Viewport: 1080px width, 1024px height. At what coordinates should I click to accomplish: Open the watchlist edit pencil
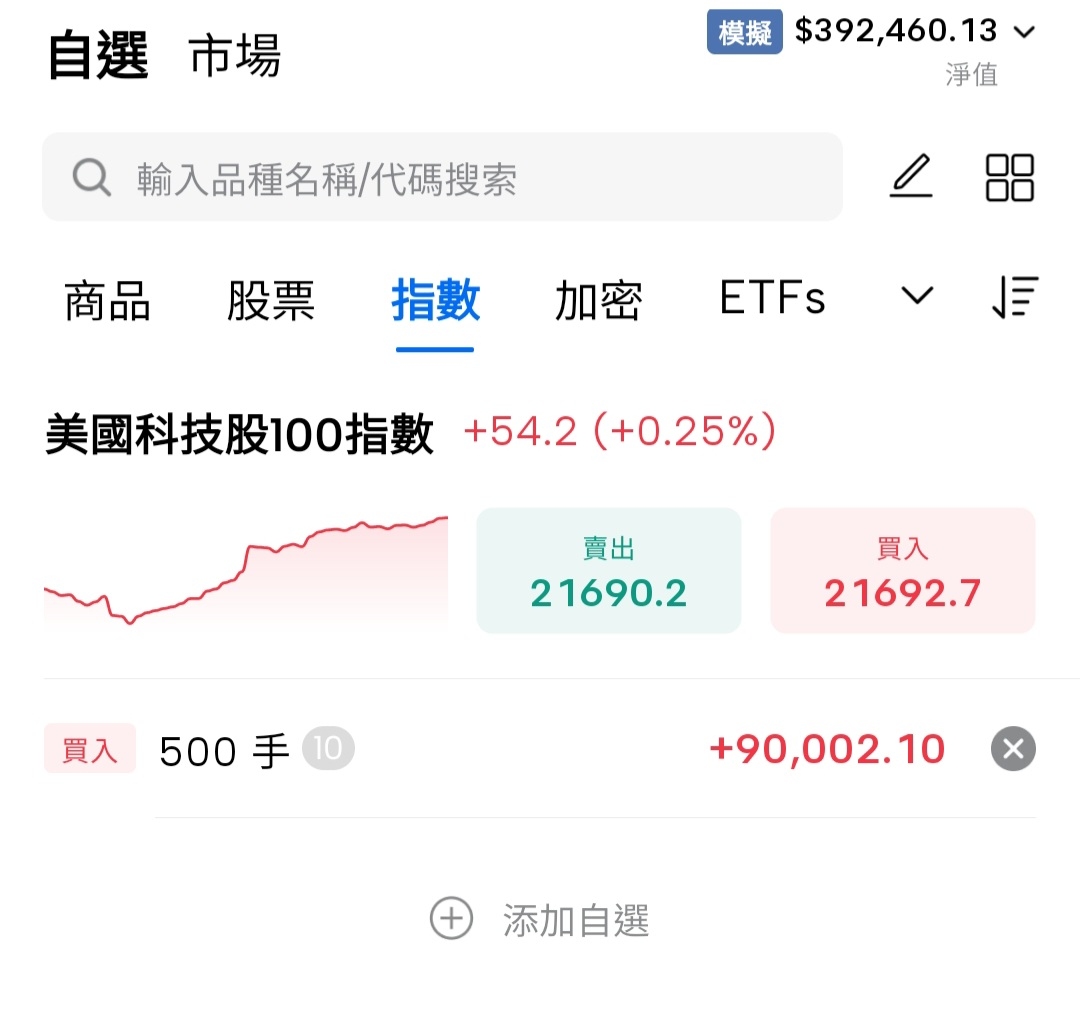coord(911,177)
